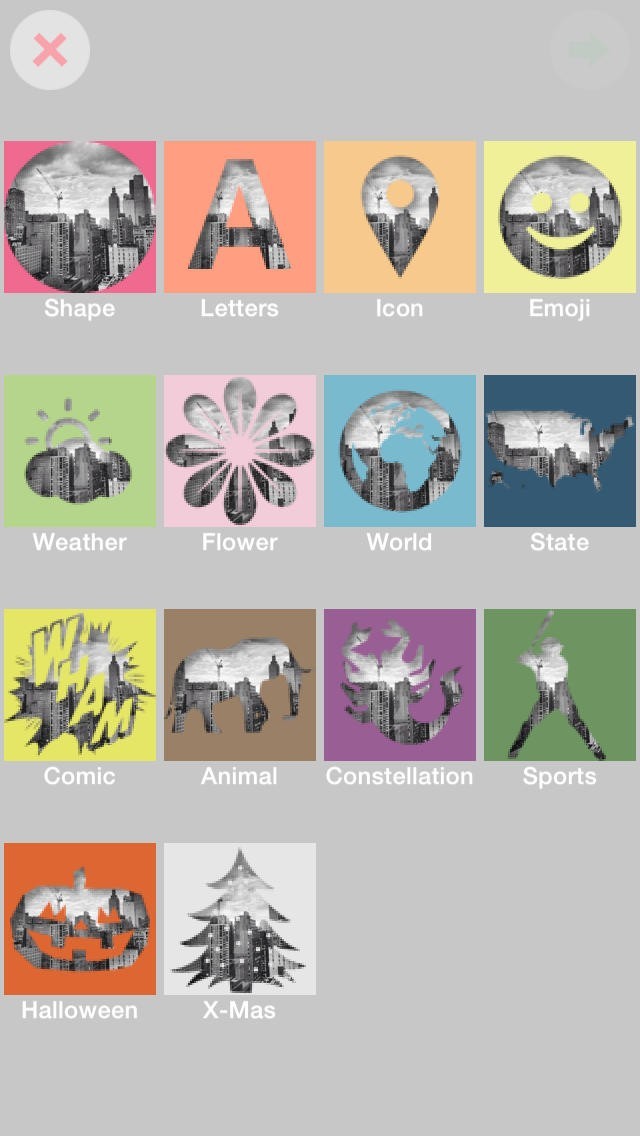Choose the Icon category tile
This screenshot has width=640, height=1136.
pos(400,217)
